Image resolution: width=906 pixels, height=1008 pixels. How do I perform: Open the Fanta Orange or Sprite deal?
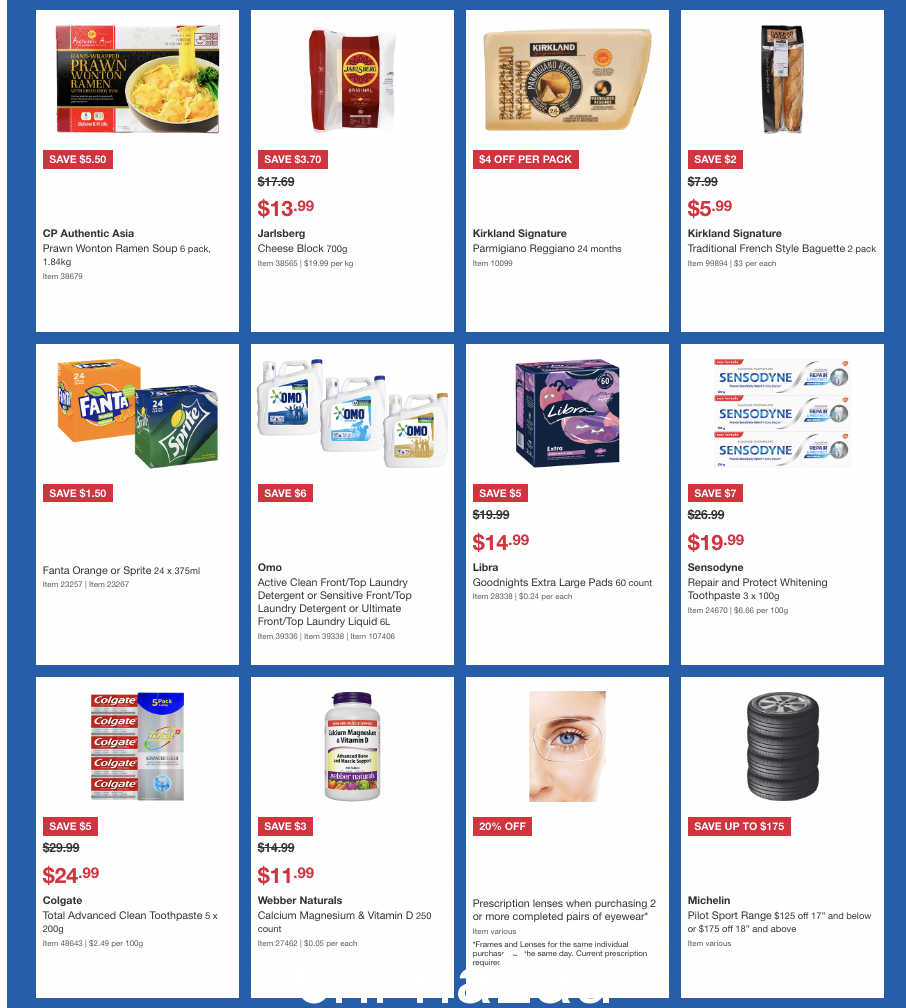click(137, 504)
